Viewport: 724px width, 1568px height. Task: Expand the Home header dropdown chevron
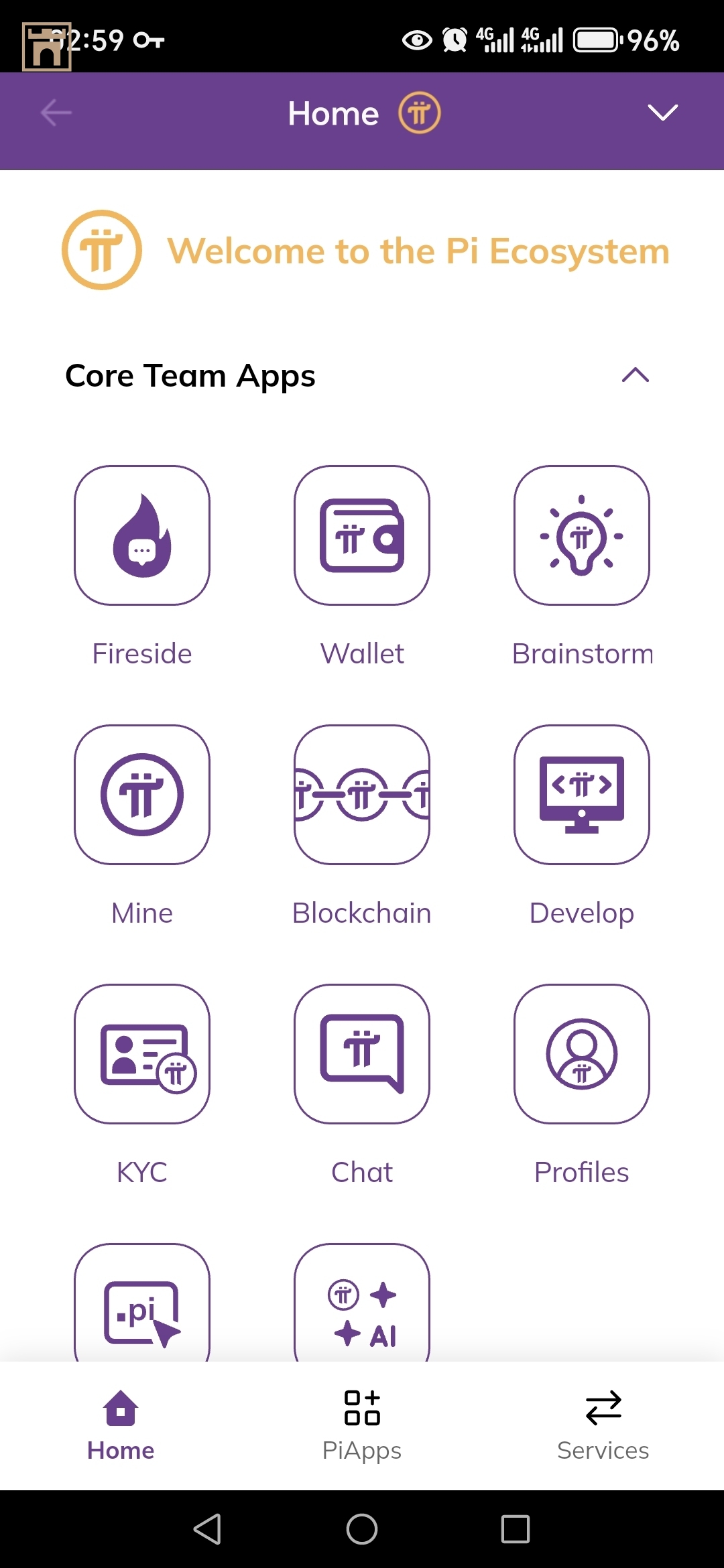pyautogui.click(x=662, y=113)
